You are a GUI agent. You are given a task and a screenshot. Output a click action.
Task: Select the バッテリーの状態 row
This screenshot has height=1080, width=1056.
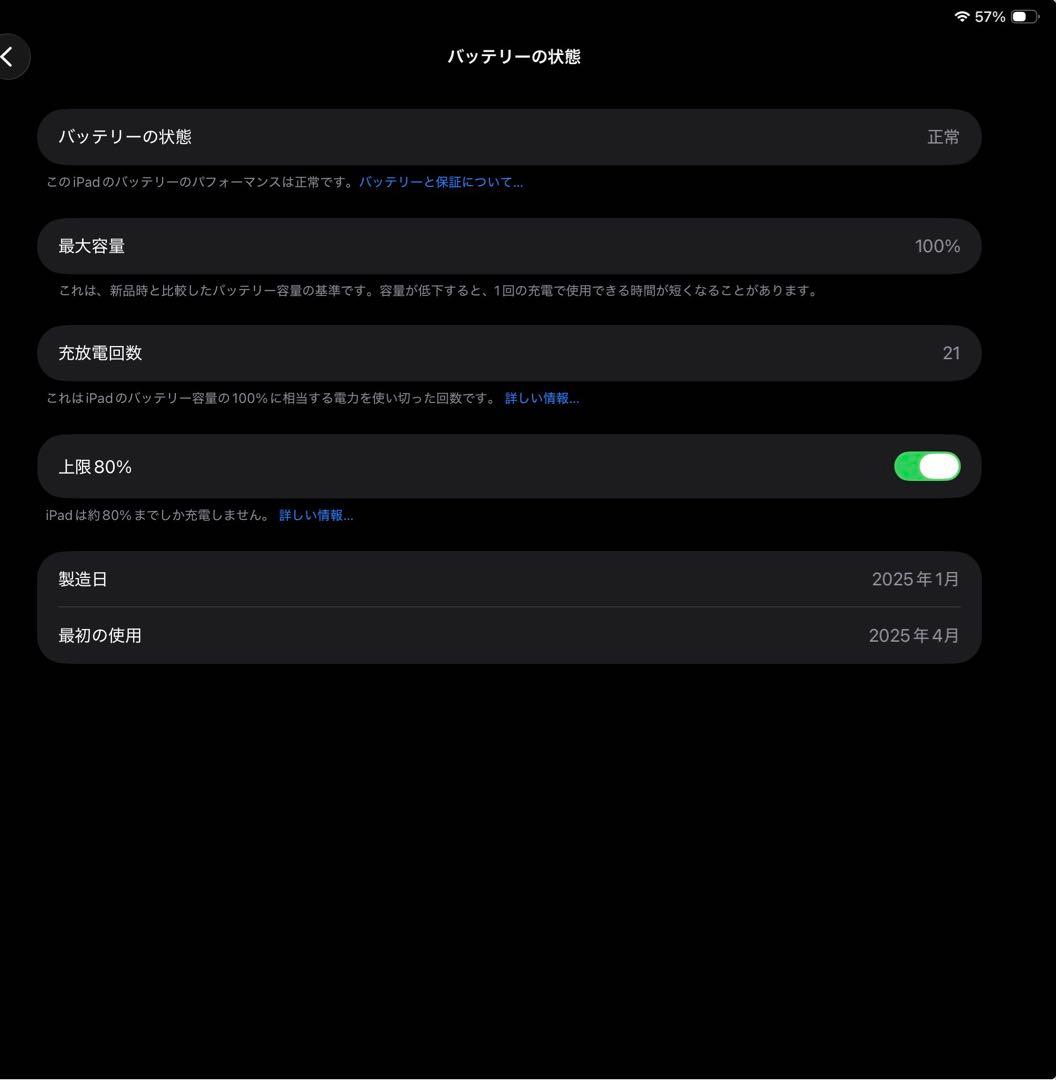tap(508, 137)
